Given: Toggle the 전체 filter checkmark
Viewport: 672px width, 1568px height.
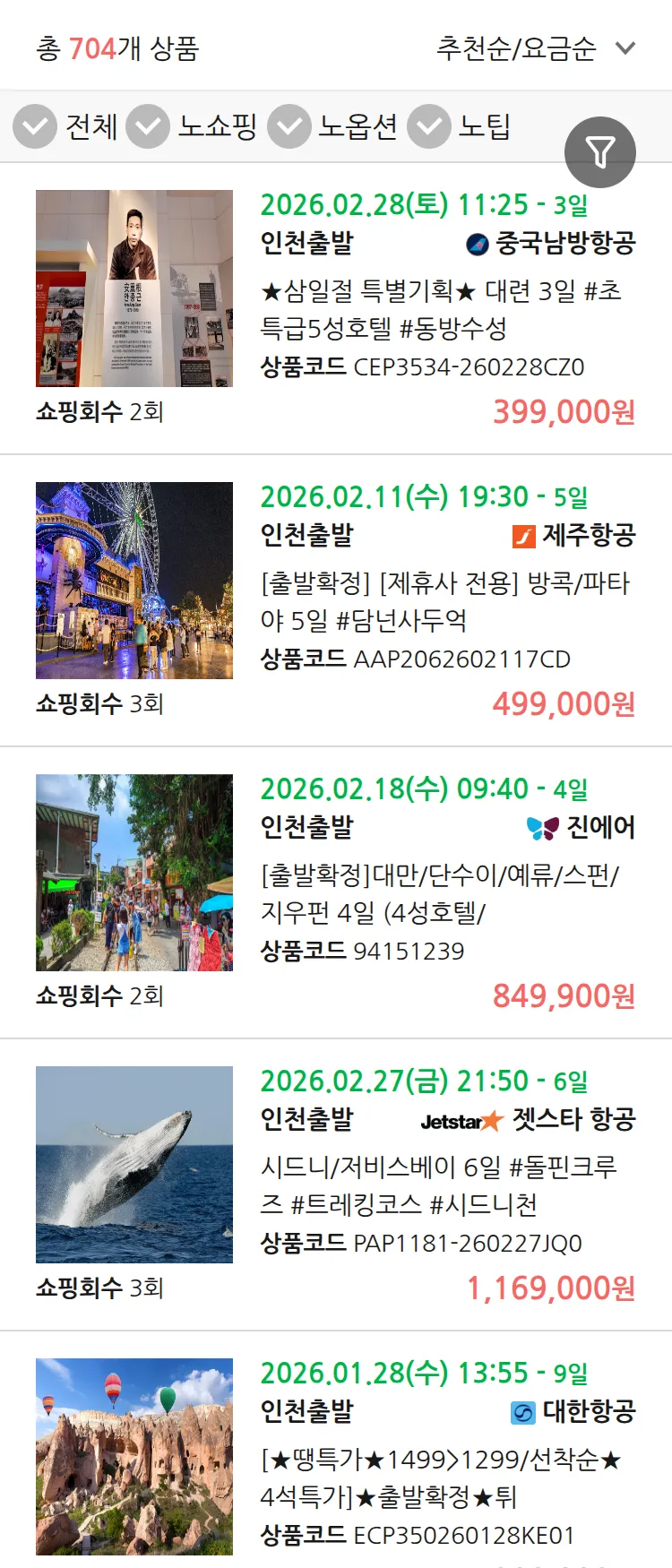Looking at the screenshot, I should [34, 126].
